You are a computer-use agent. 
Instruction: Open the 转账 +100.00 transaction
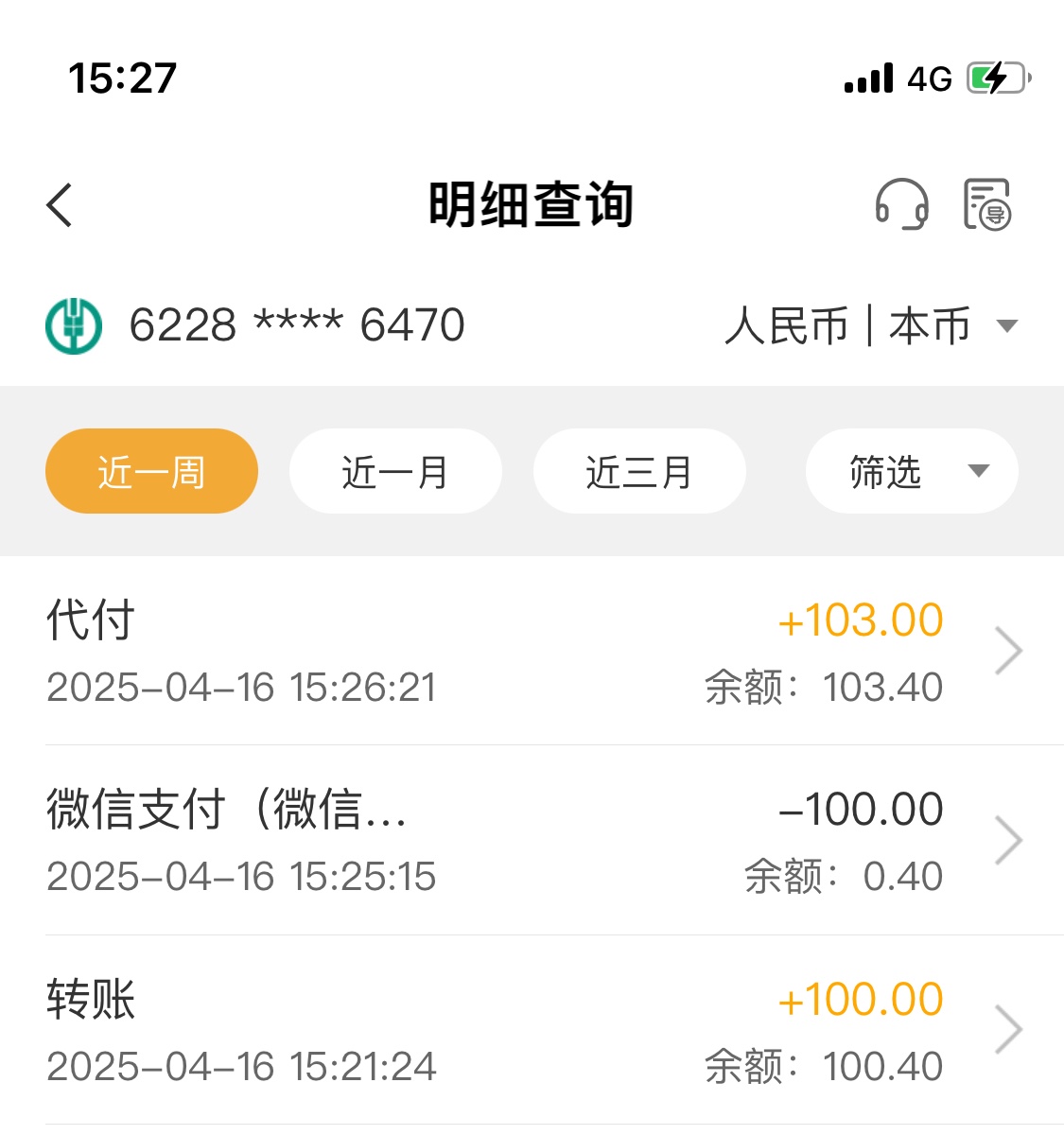tap(532, 1029)
